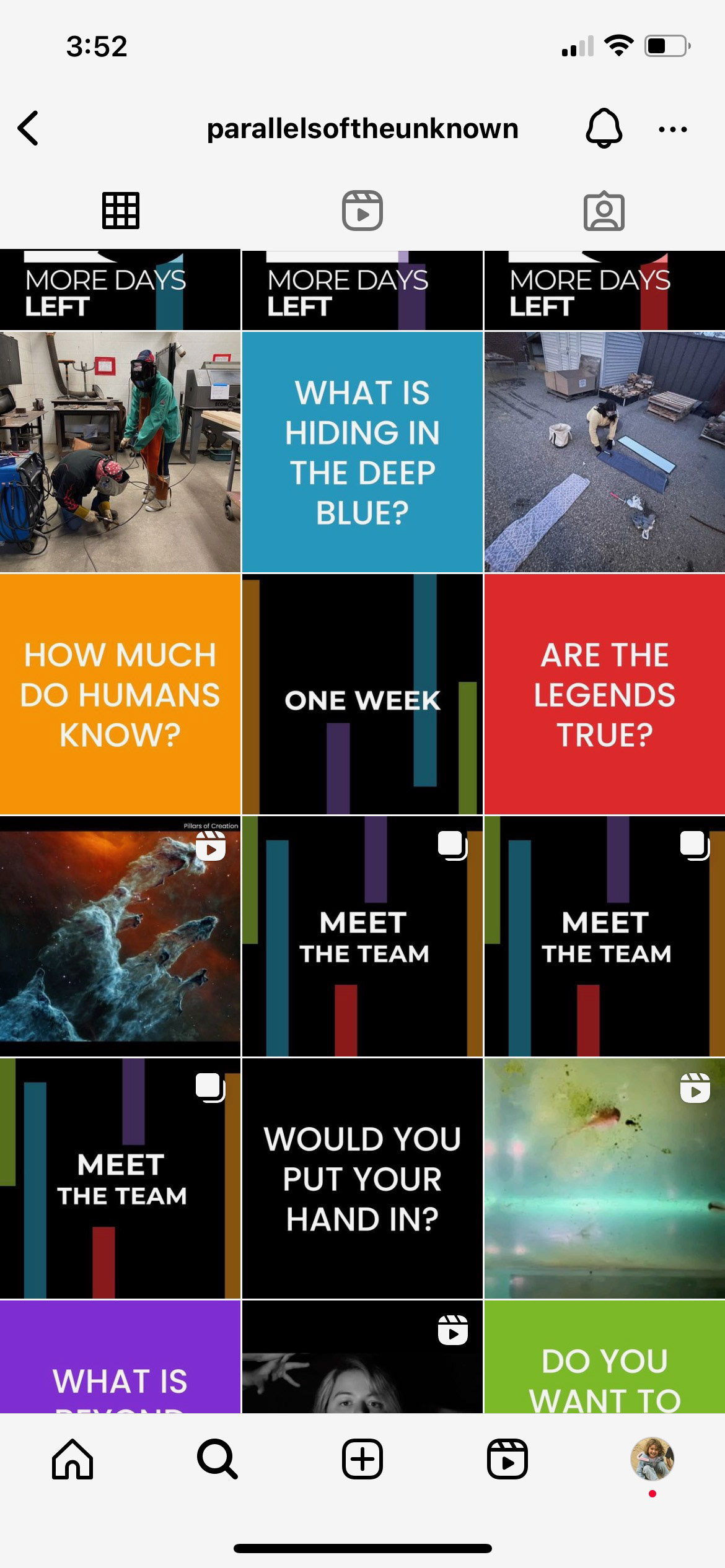
Task: Open 'What is hiding in the deep blue?' post
Action: click(362, 452)
